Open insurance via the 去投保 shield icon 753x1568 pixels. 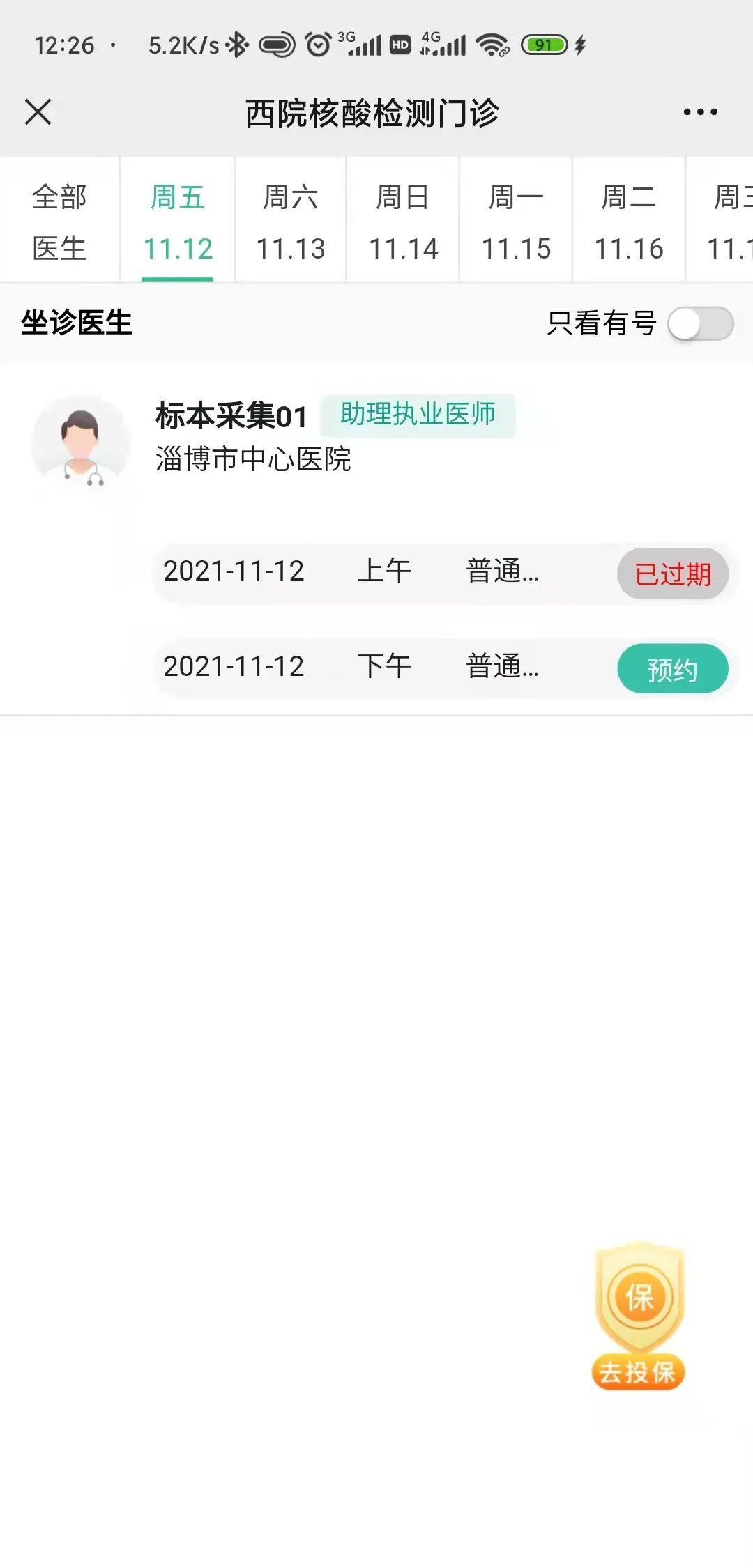click(638, 1324)
